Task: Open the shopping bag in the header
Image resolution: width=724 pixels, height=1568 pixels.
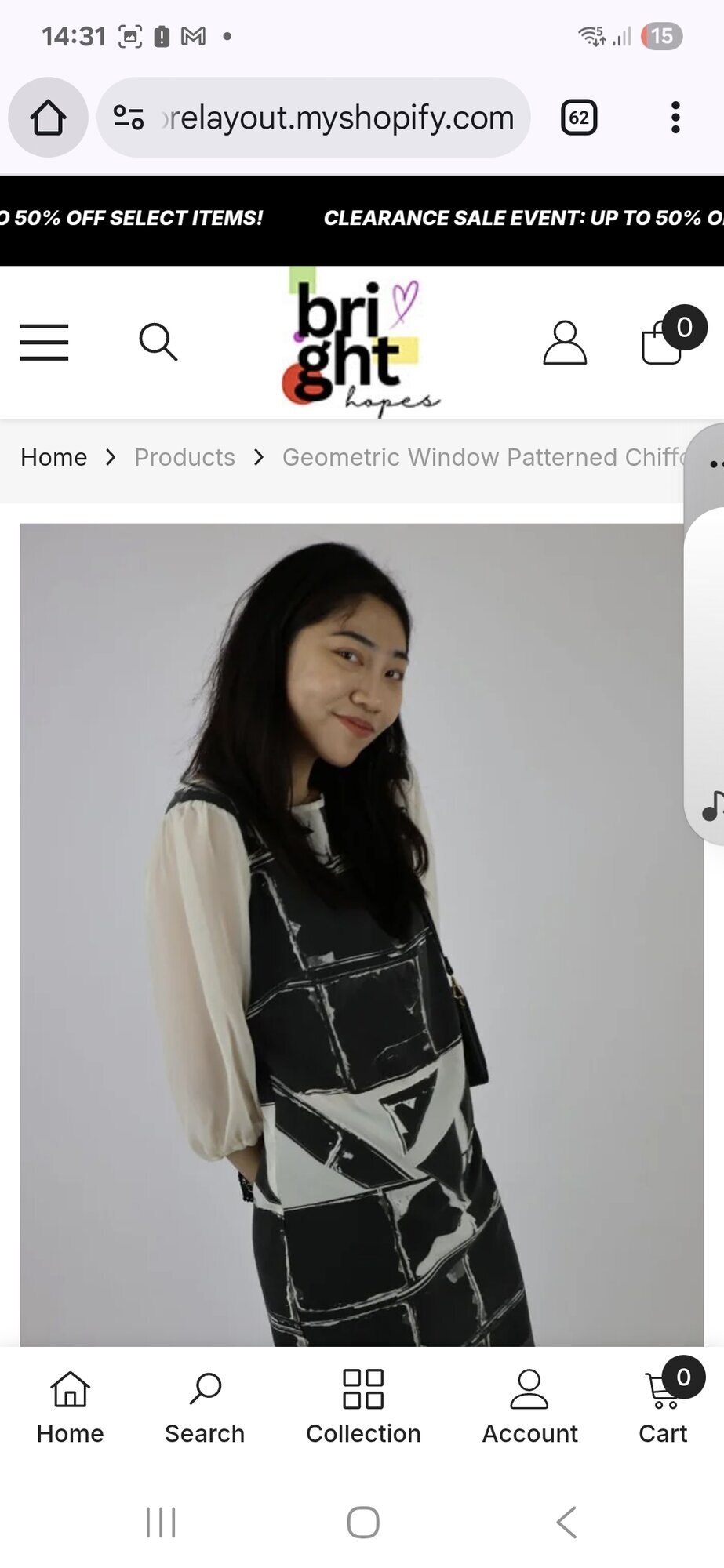Action: click(663, 343)
